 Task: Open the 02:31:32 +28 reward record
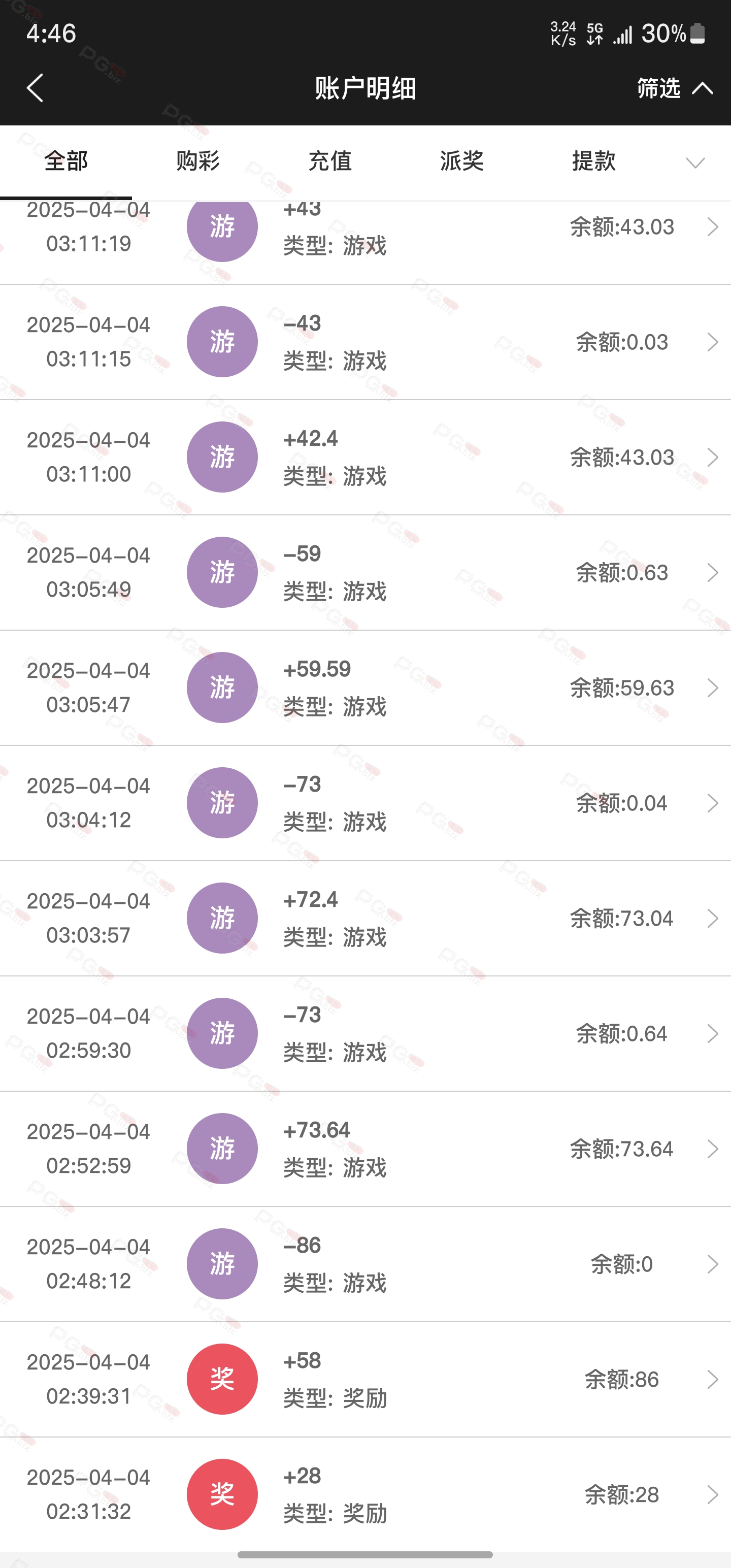[365, 1494]
